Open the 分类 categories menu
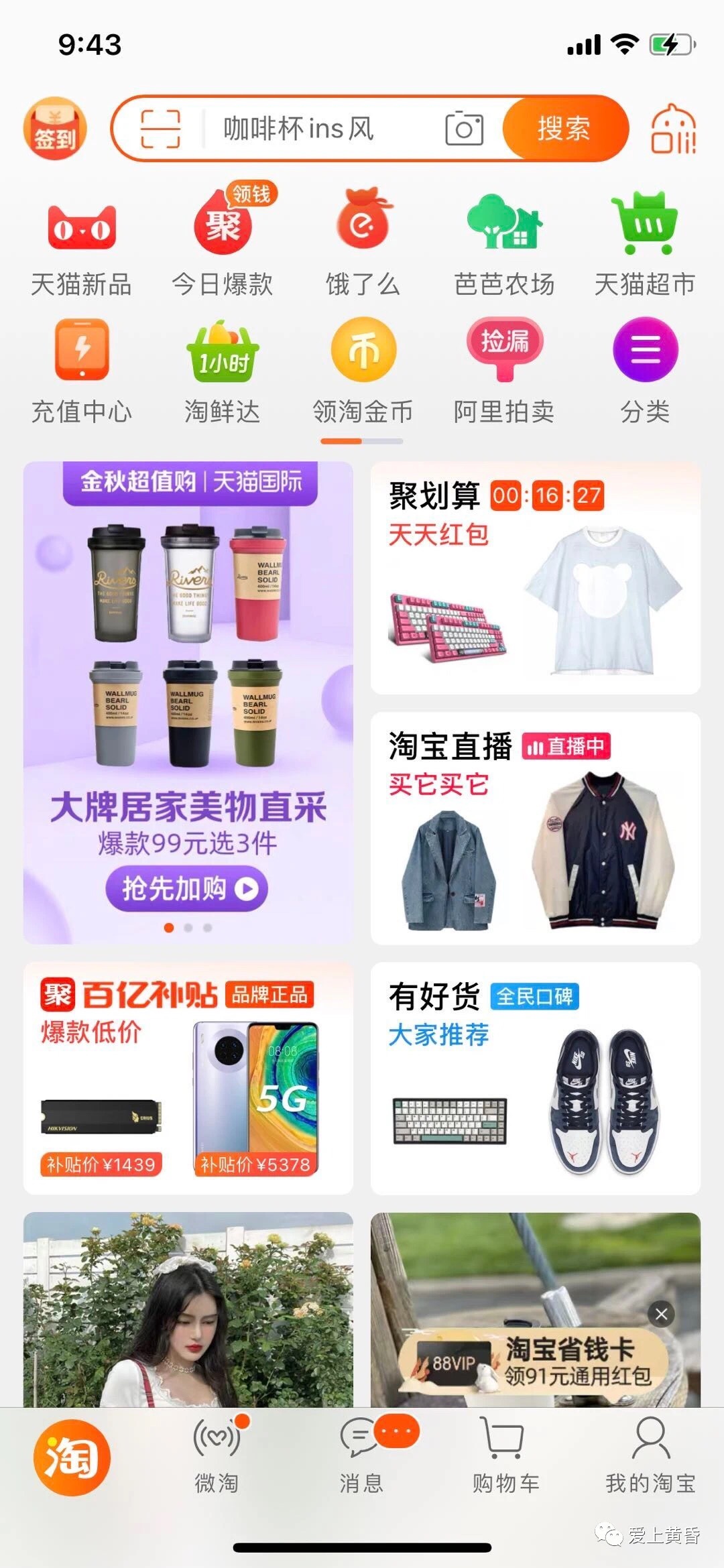The height and width of the screenshot is (1568, 724). [645, 371]
